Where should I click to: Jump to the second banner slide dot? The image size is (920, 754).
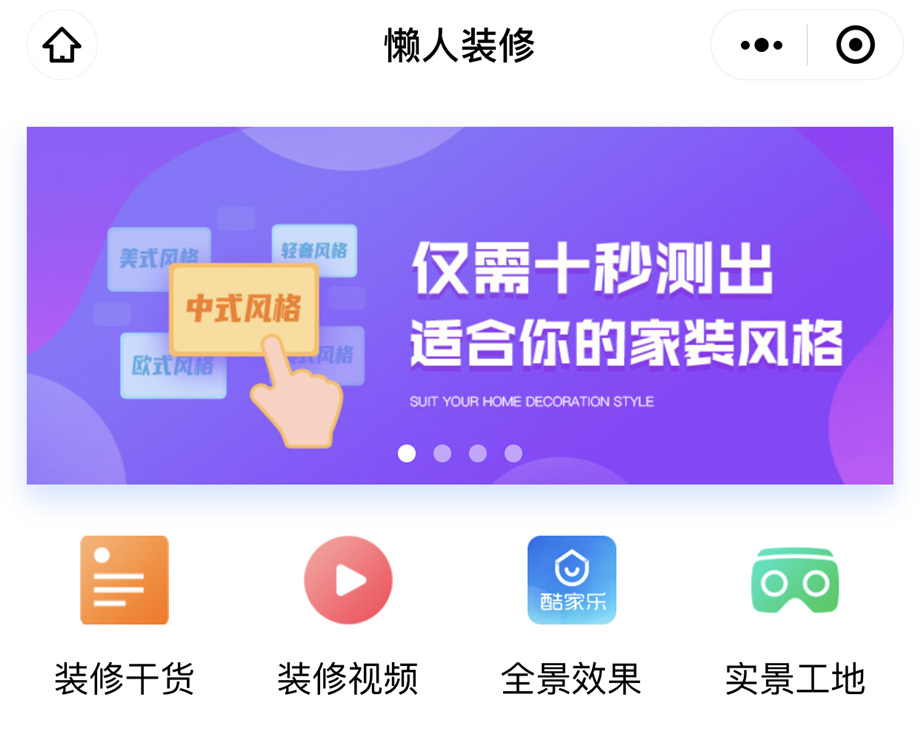[442, 454]
